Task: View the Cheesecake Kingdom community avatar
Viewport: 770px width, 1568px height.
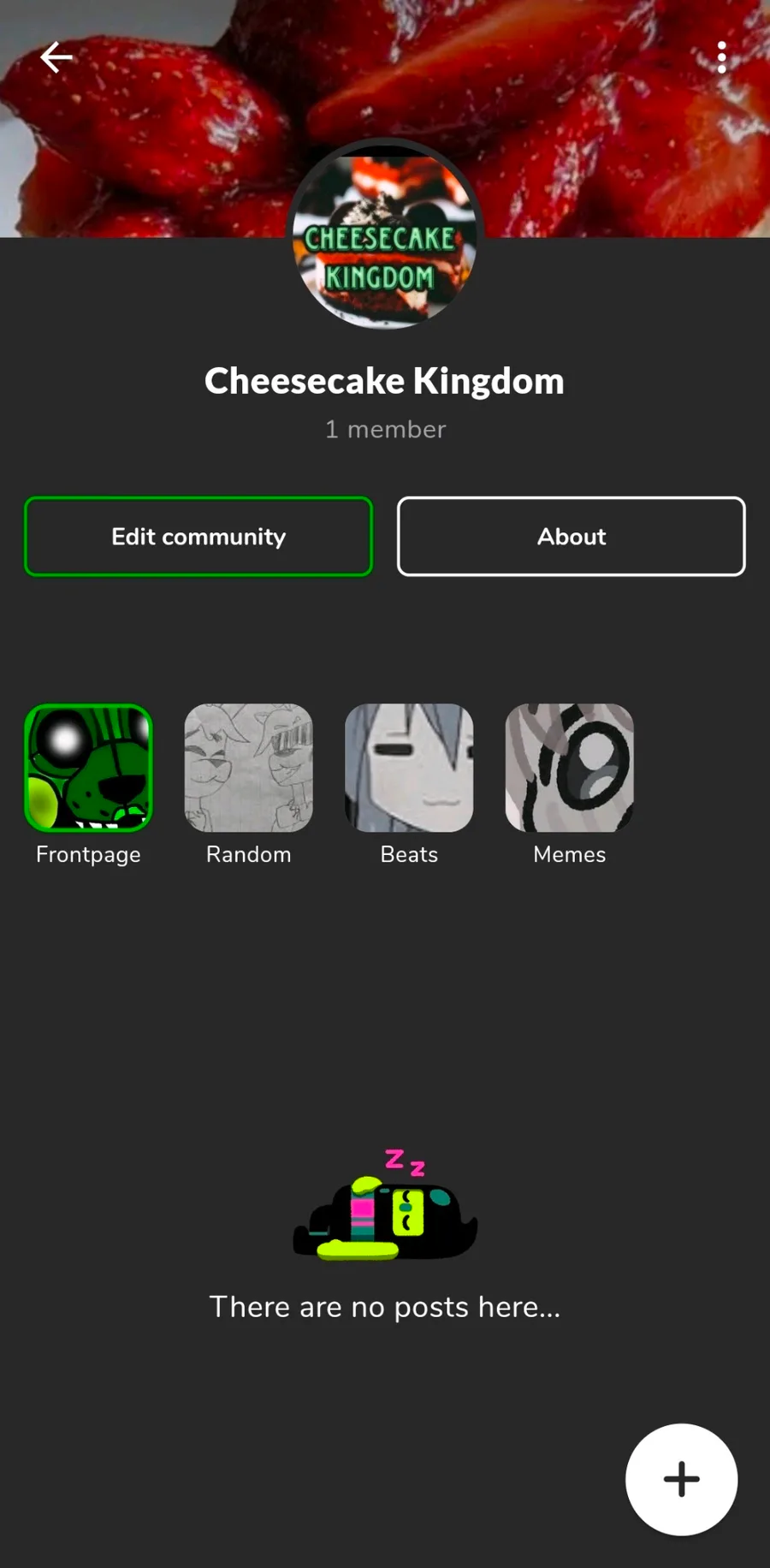Action: point(385,236)
